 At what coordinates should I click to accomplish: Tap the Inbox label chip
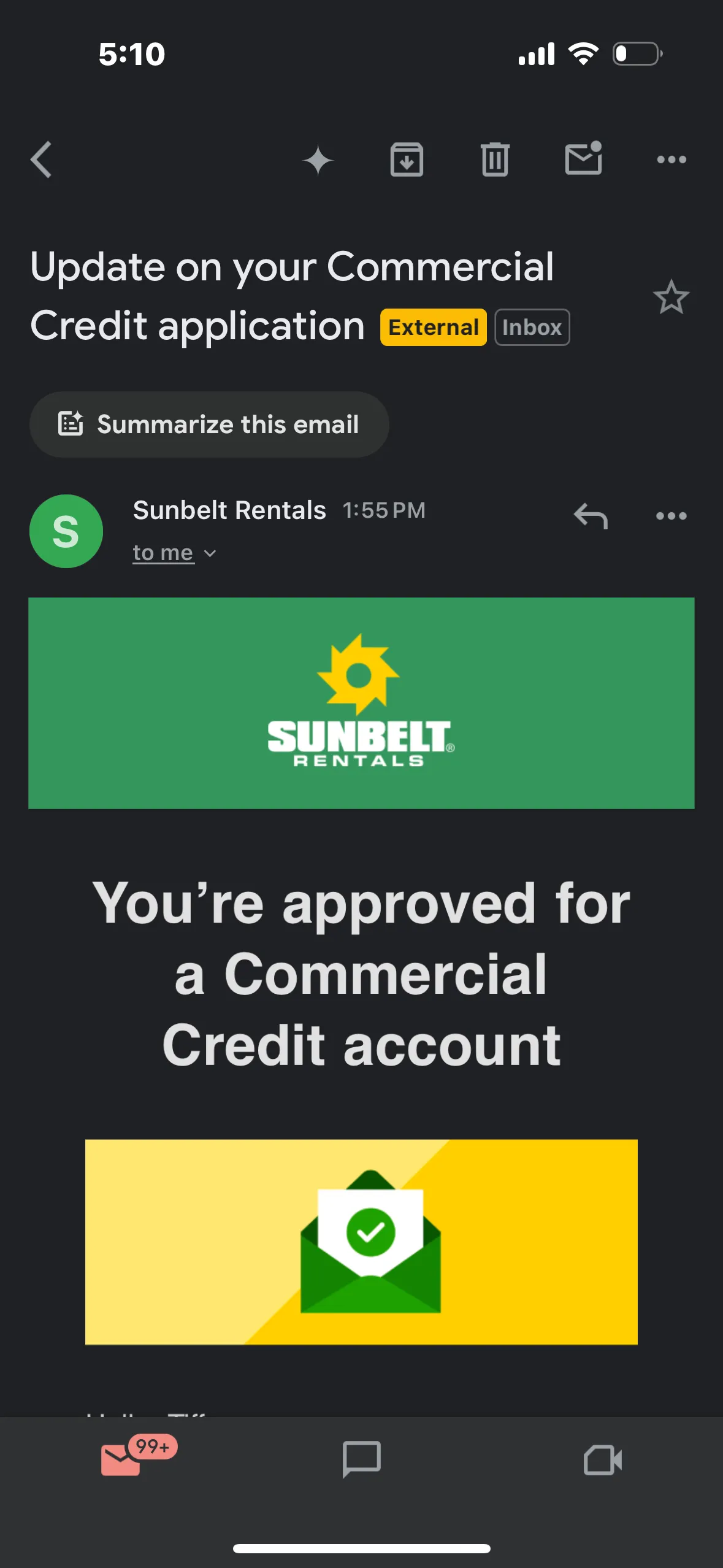532,328
